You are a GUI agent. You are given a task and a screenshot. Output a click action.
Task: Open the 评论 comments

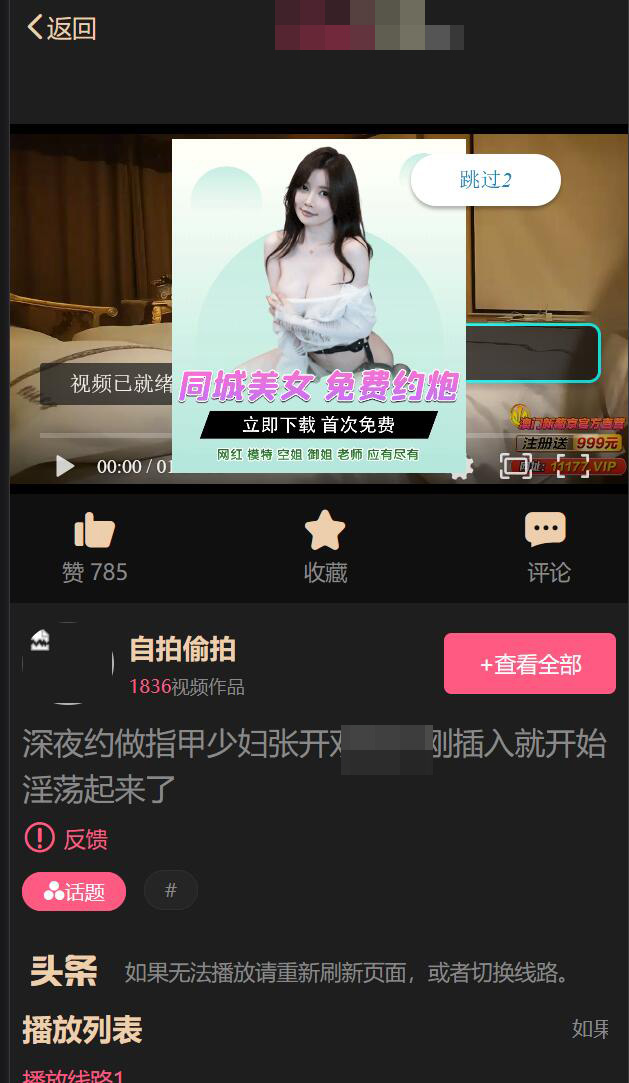pyautogui.click(x=548, y=547)
